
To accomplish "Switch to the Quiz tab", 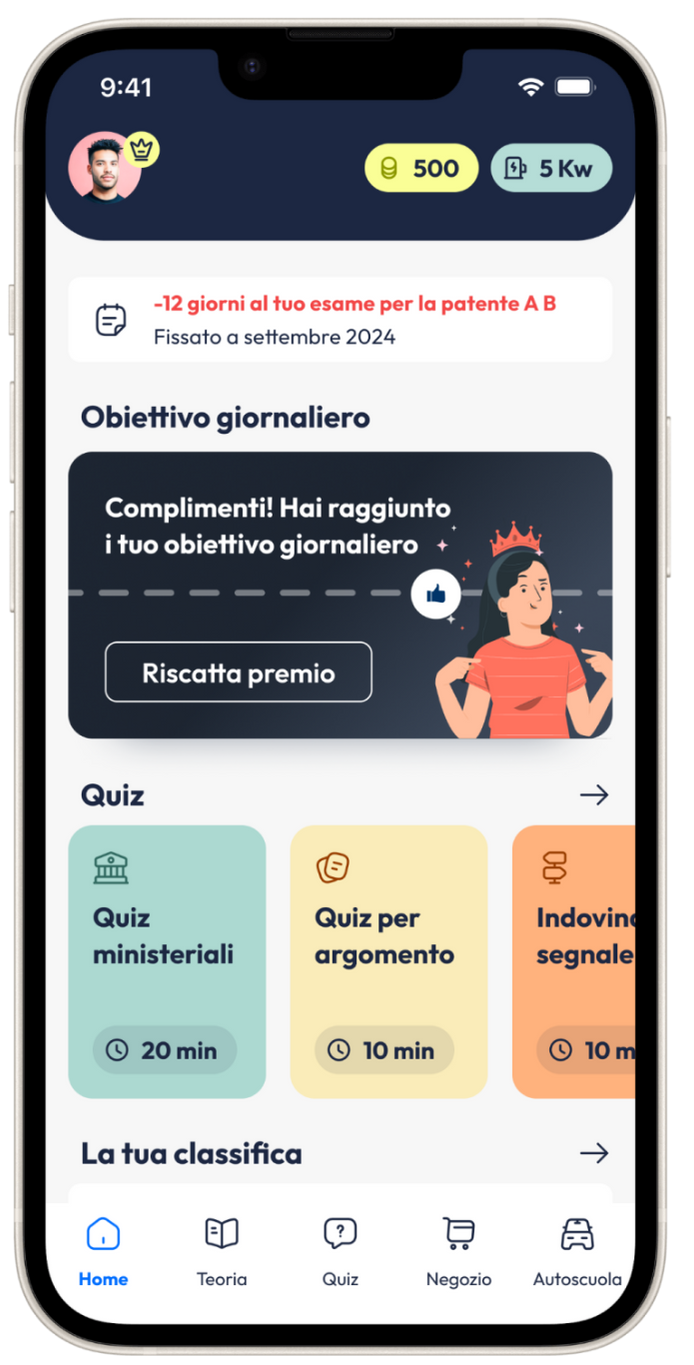I will 340,1250.
